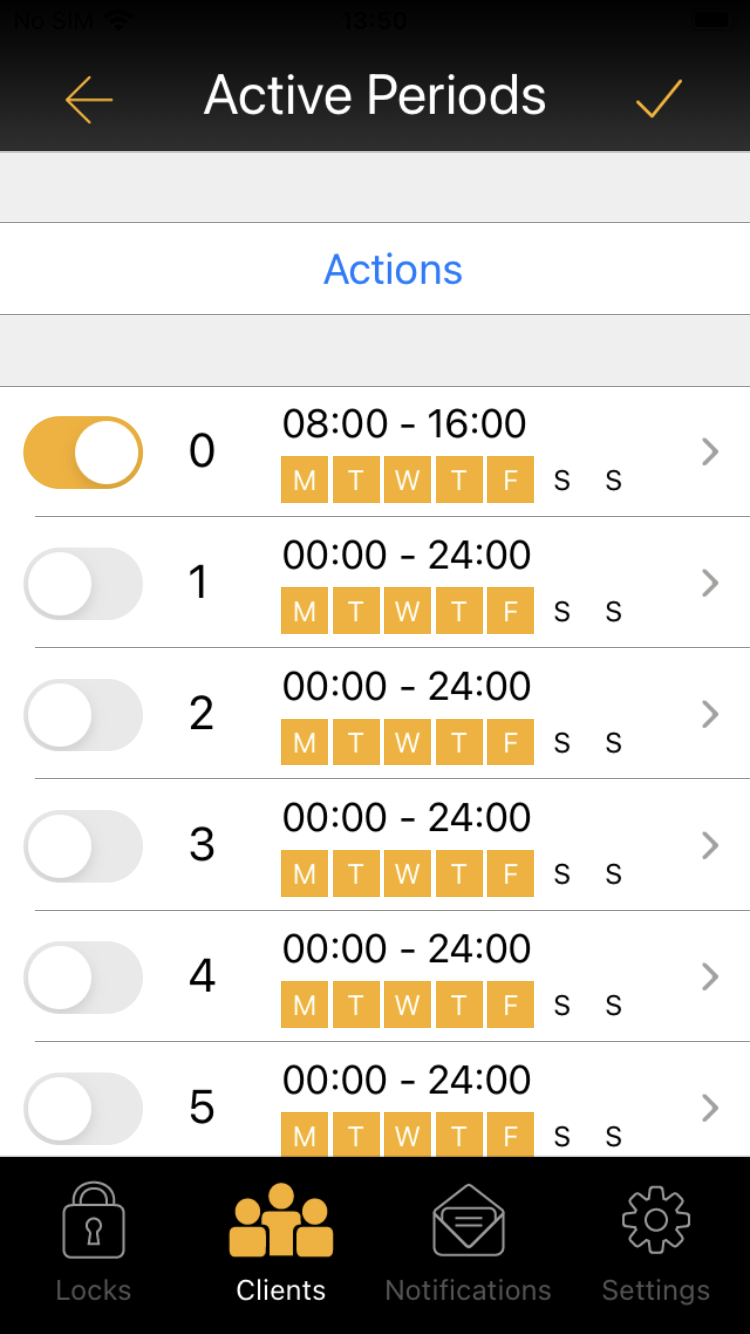750x1334 pixels.
Task: Enable the switch for period 1
Action: [83, 583]
